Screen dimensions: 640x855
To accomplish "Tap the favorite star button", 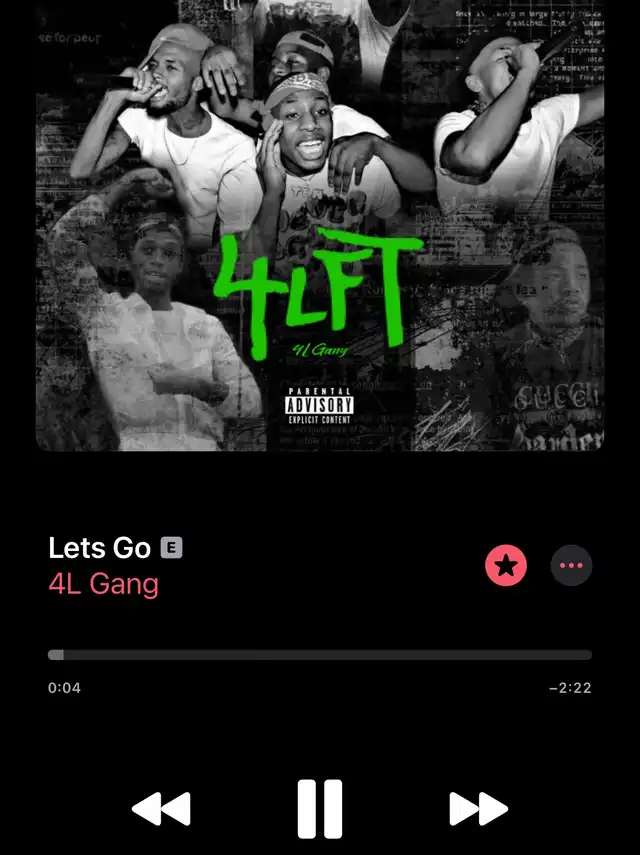I will point(506,566).
